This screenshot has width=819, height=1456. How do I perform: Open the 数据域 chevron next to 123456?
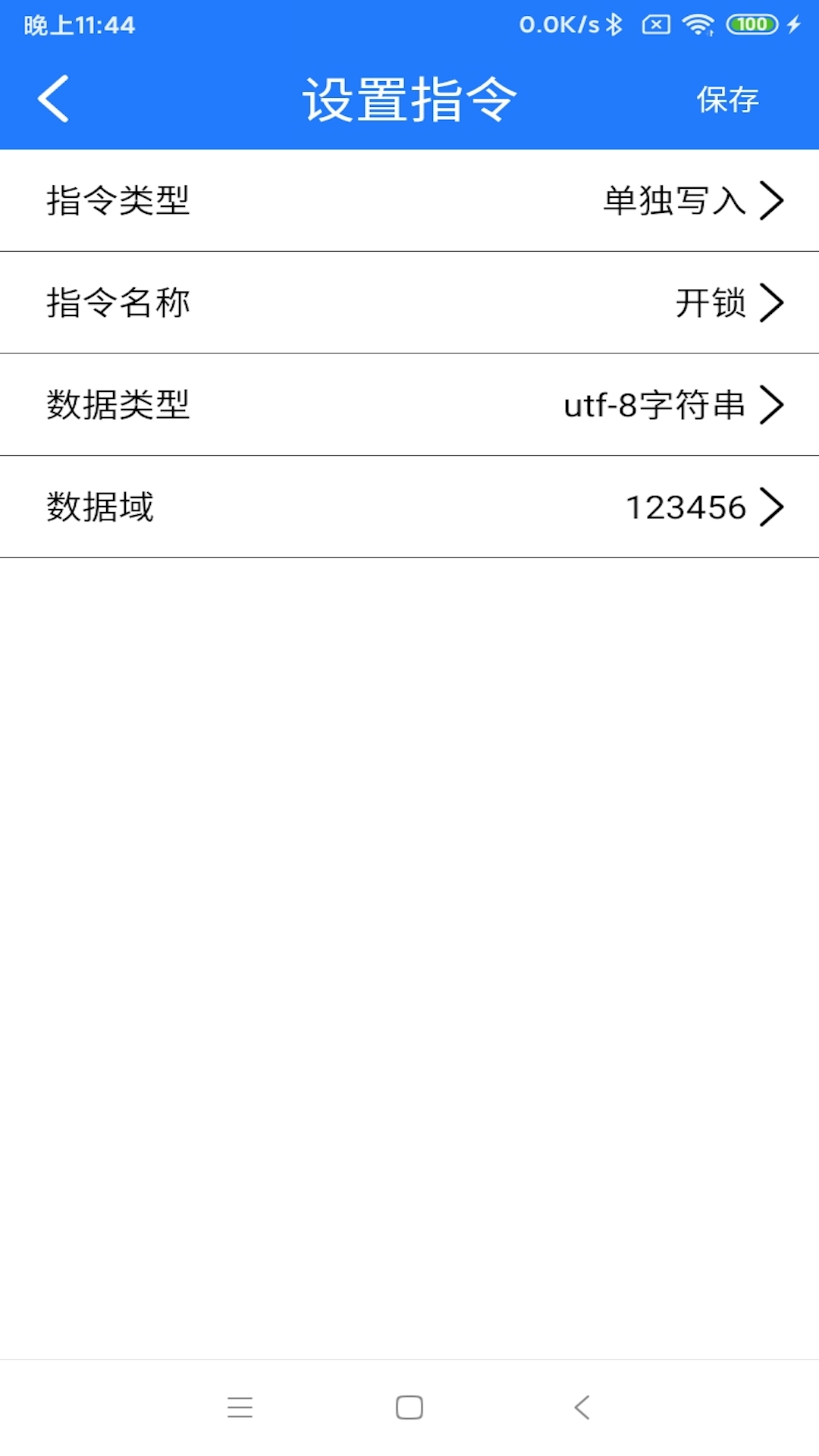tap(773, 507)
